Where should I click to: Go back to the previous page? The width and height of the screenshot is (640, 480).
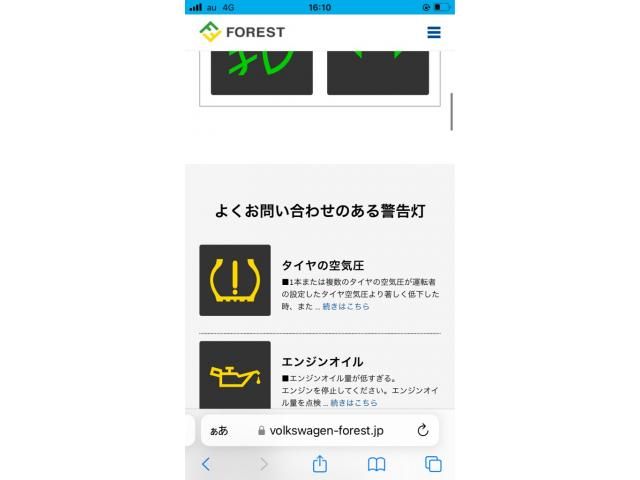pos(206,464)
